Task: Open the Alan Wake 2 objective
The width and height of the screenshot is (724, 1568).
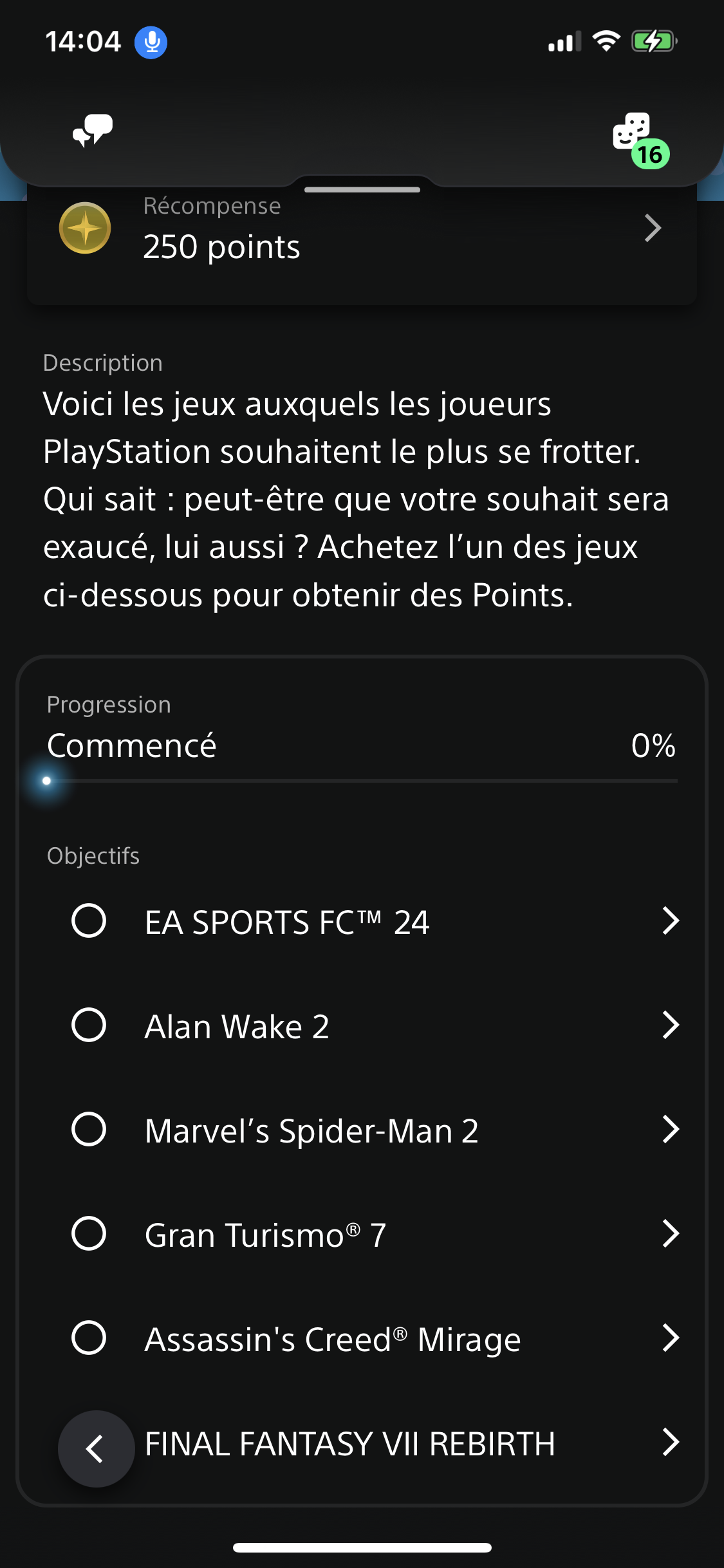Action: pyautogui.click(x=375, y=1025)
